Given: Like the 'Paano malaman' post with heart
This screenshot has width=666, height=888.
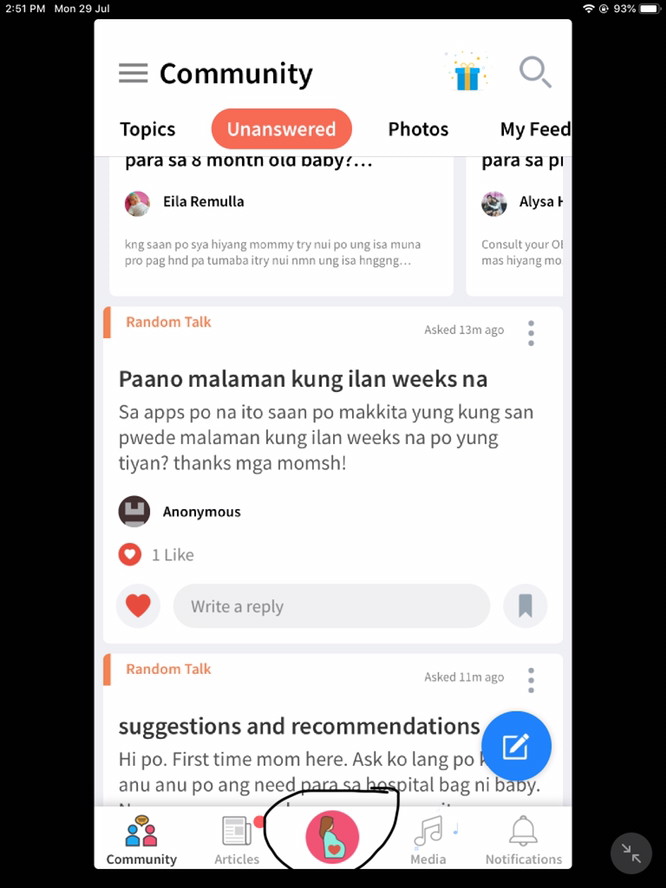Looking at the screenshot, I should click(138, 606).
